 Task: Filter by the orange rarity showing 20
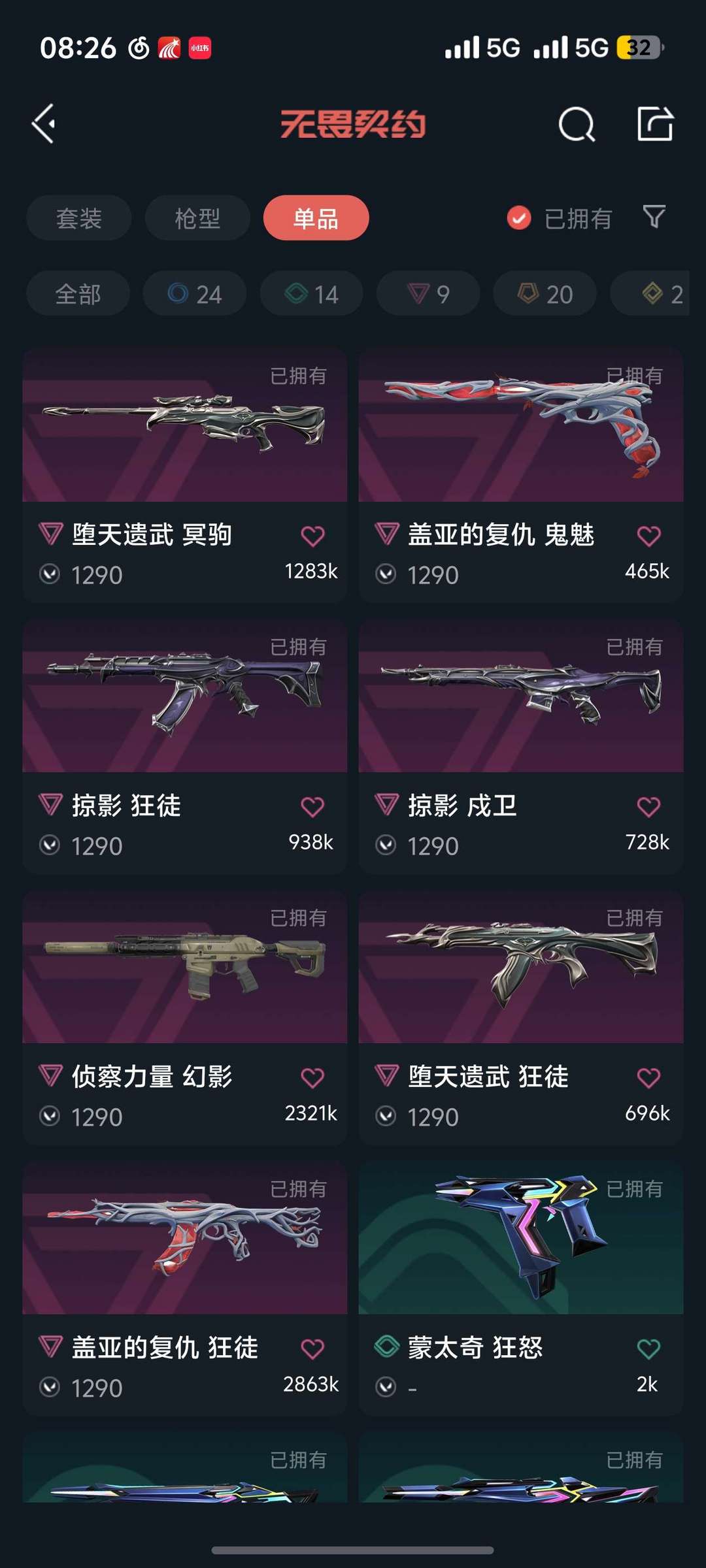(543, 293)
